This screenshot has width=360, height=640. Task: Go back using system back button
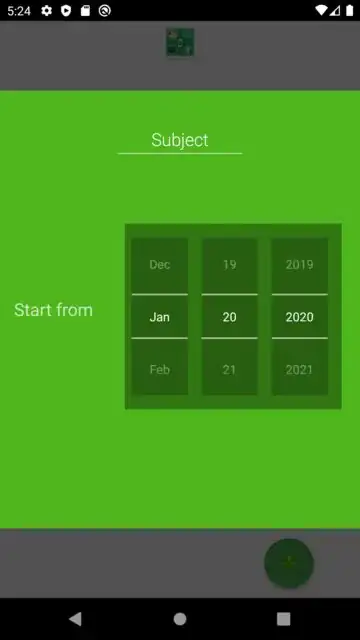pos(75,619)
